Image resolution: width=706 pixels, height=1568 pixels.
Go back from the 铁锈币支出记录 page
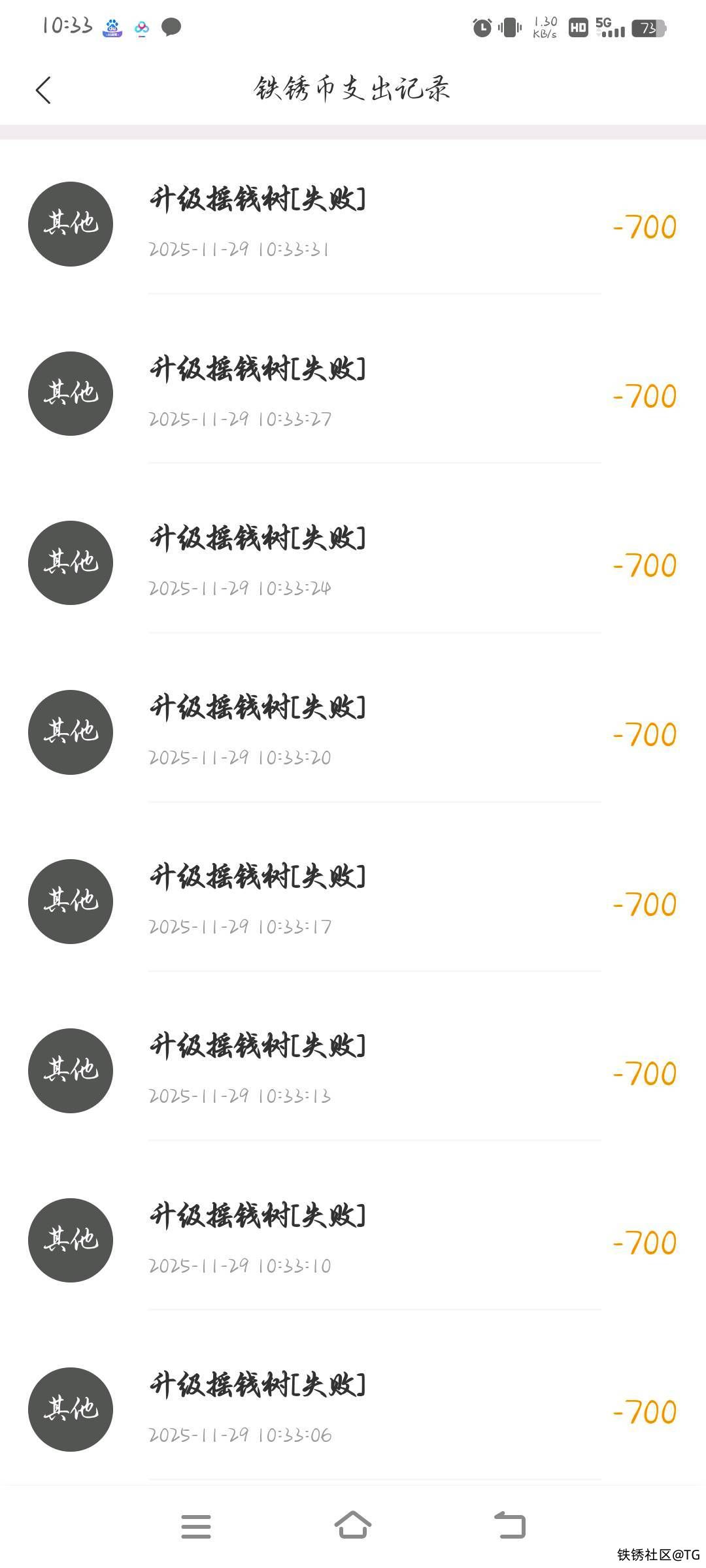[43, 90]
